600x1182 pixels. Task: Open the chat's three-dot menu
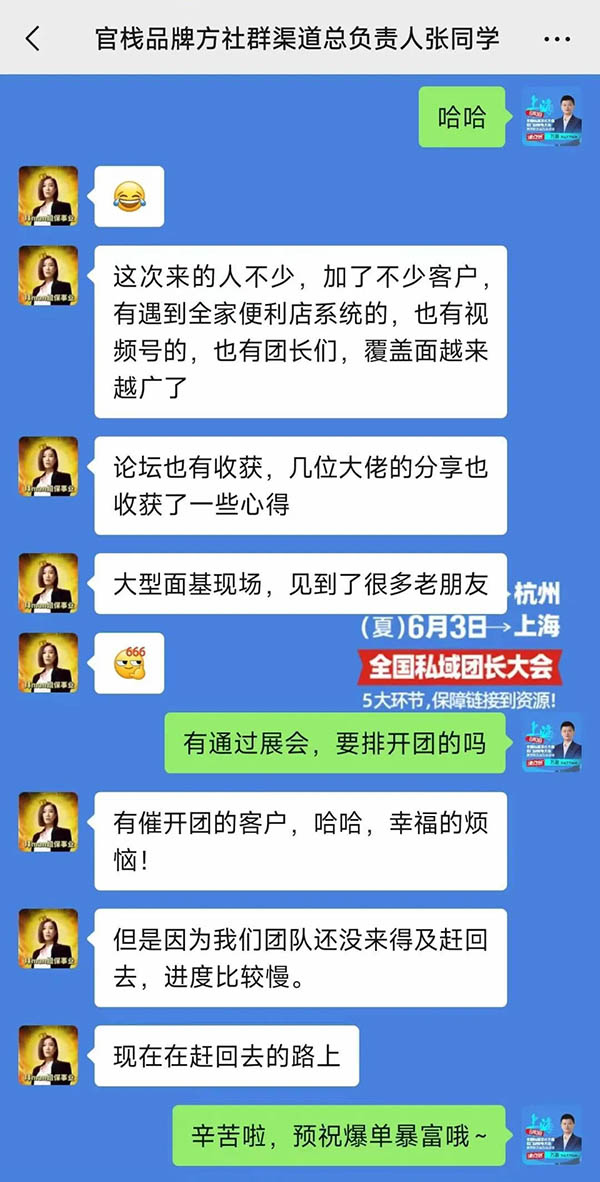pyautogui.click(x=557, y=39)
